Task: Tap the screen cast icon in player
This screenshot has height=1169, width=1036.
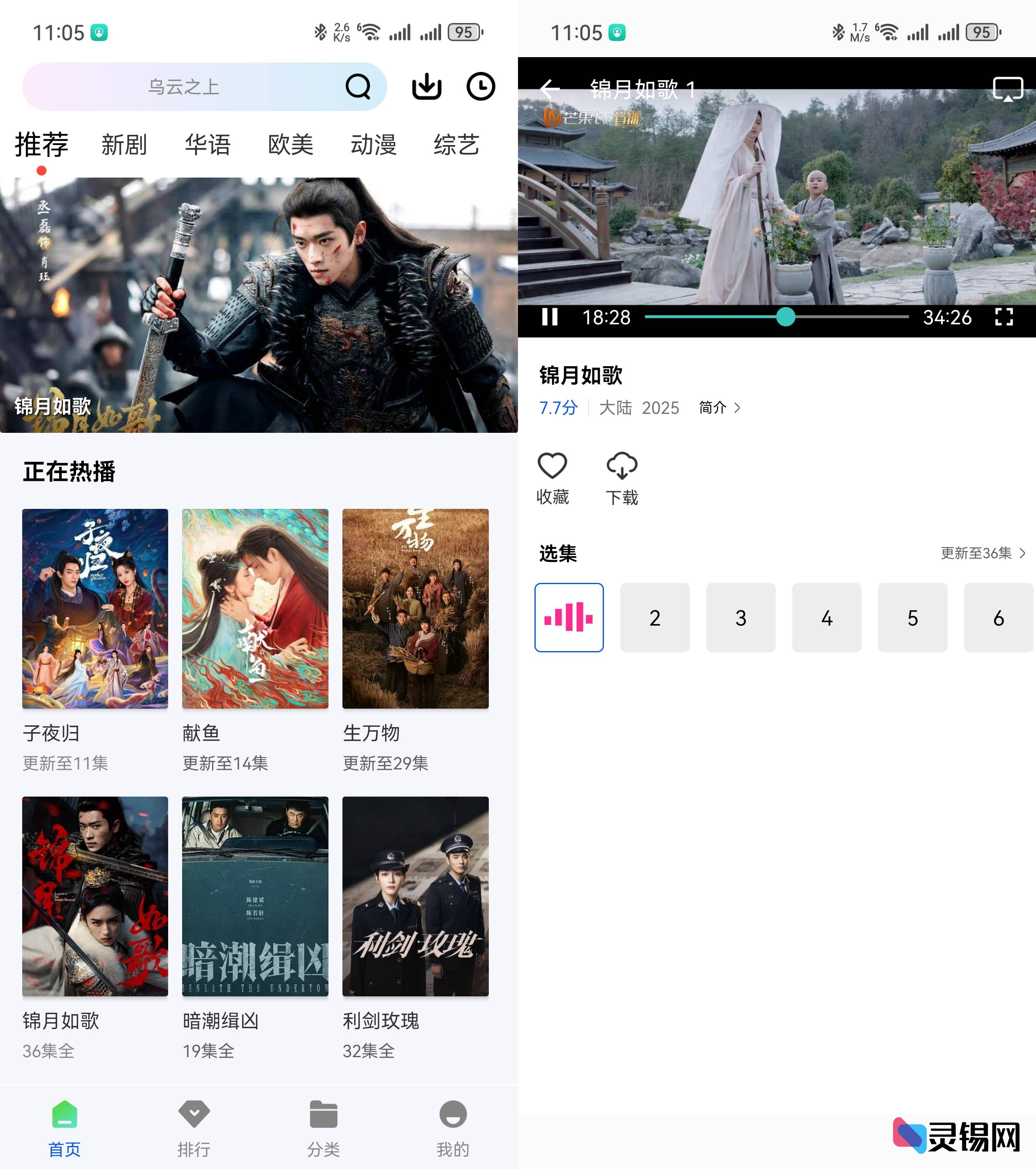Action: point(1007,89)
